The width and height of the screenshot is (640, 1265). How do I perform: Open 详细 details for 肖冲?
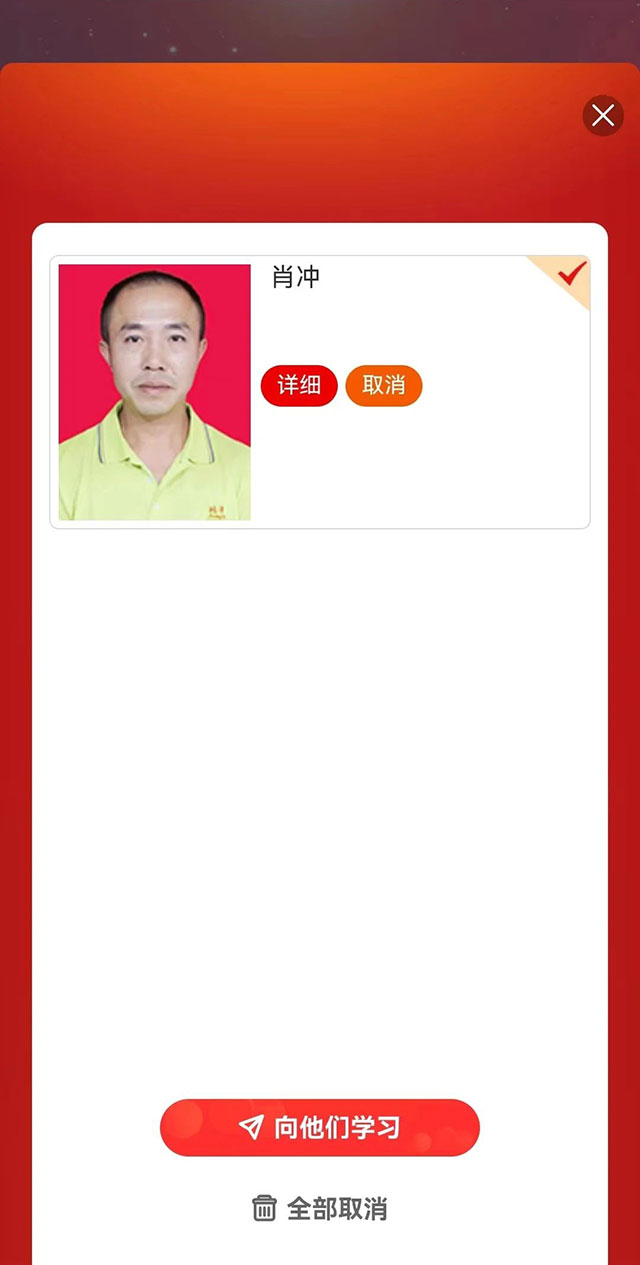(x=299, y=386)
